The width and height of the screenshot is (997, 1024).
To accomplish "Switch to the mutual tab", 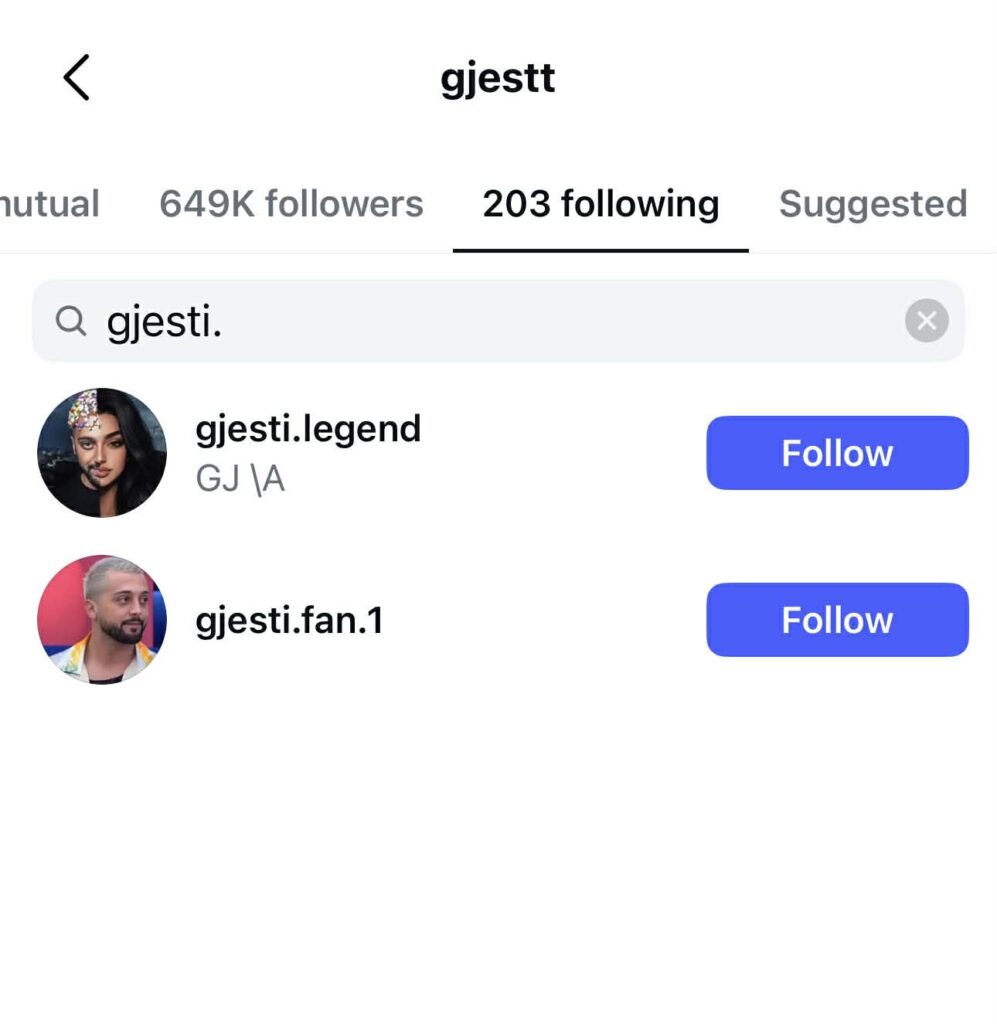I will point(48,204).
